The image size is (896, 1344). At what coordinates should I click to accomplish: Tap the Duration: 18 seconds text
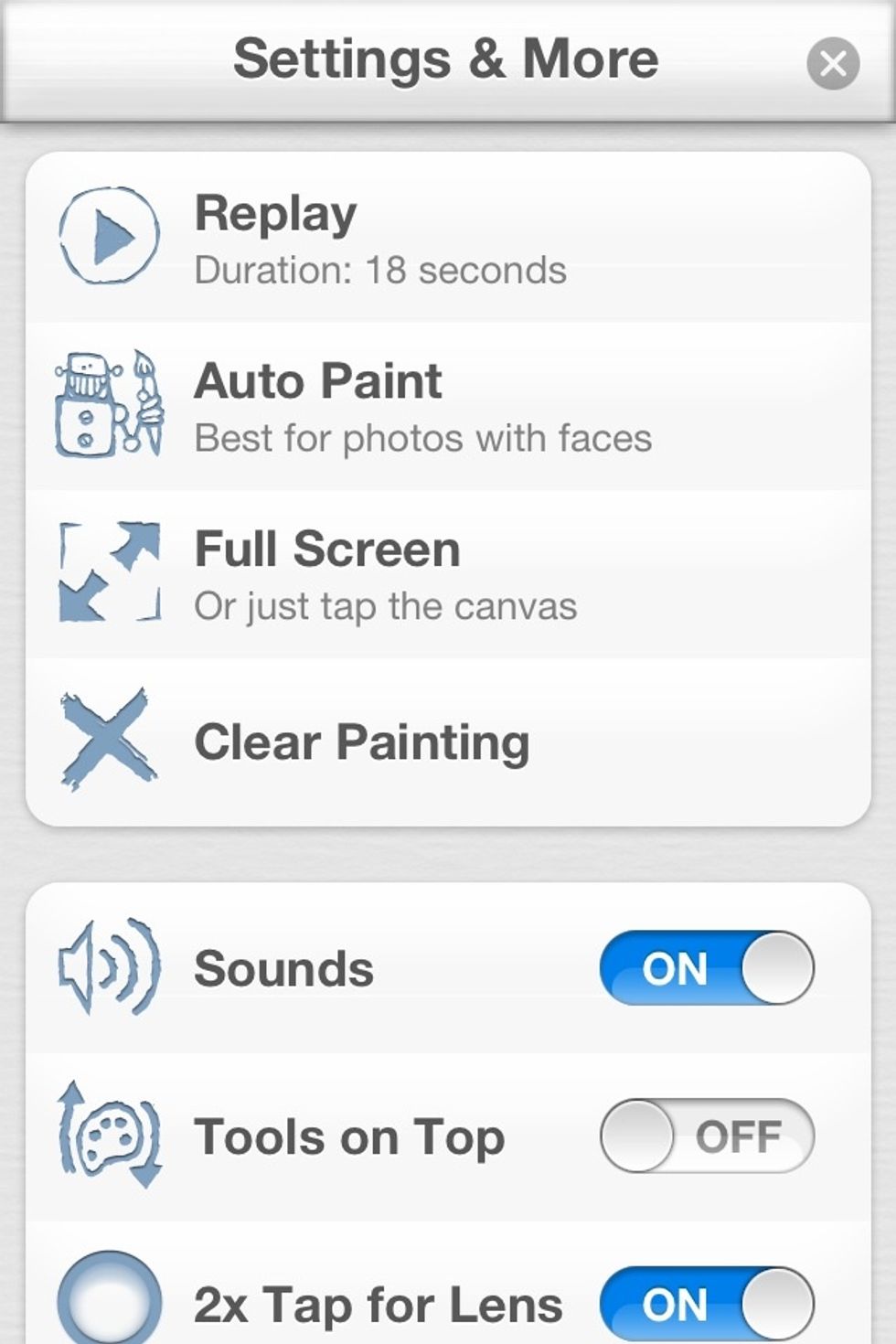[x=379, y=269]
